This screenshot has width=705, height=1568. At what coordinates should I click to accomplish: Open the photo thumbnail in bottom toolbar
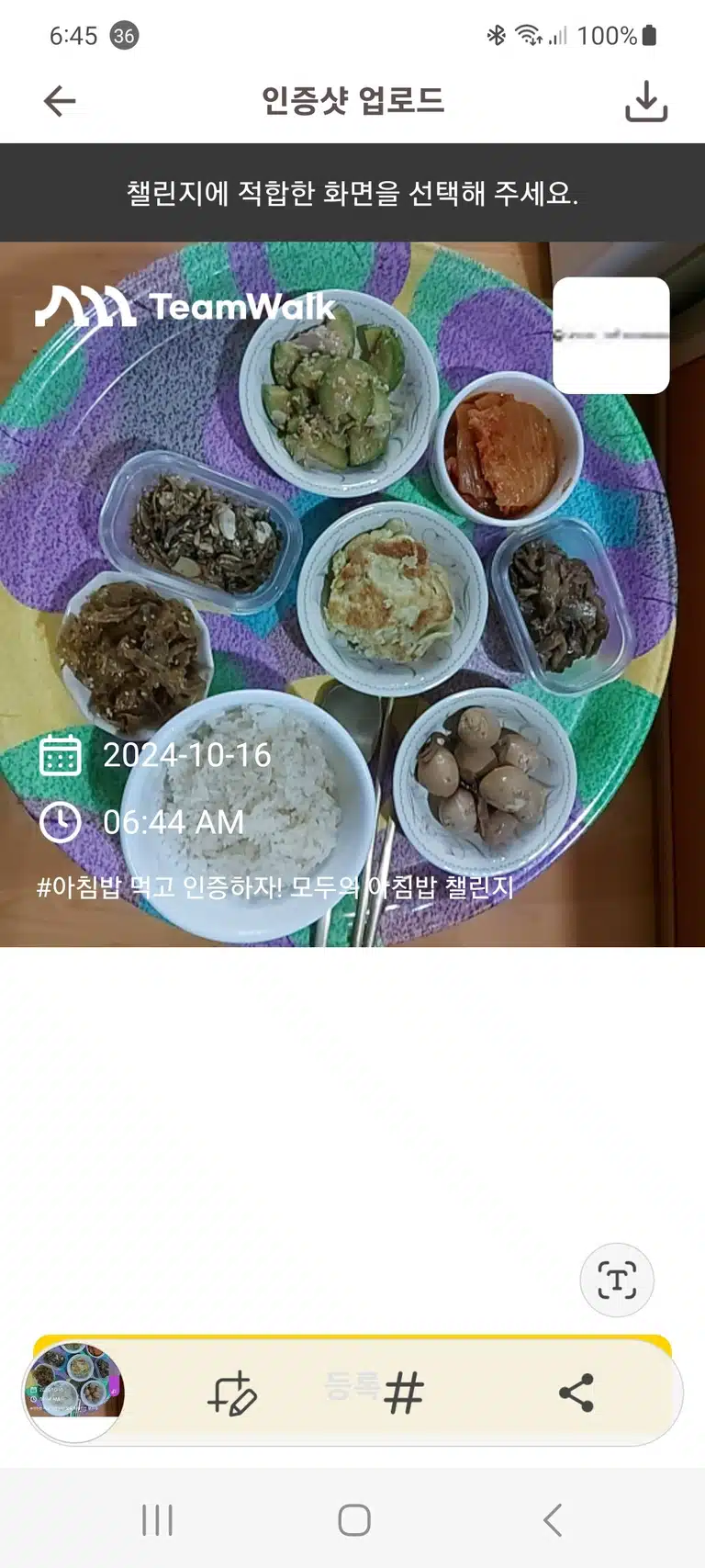pyautogui.click(x=73, y=1393)
